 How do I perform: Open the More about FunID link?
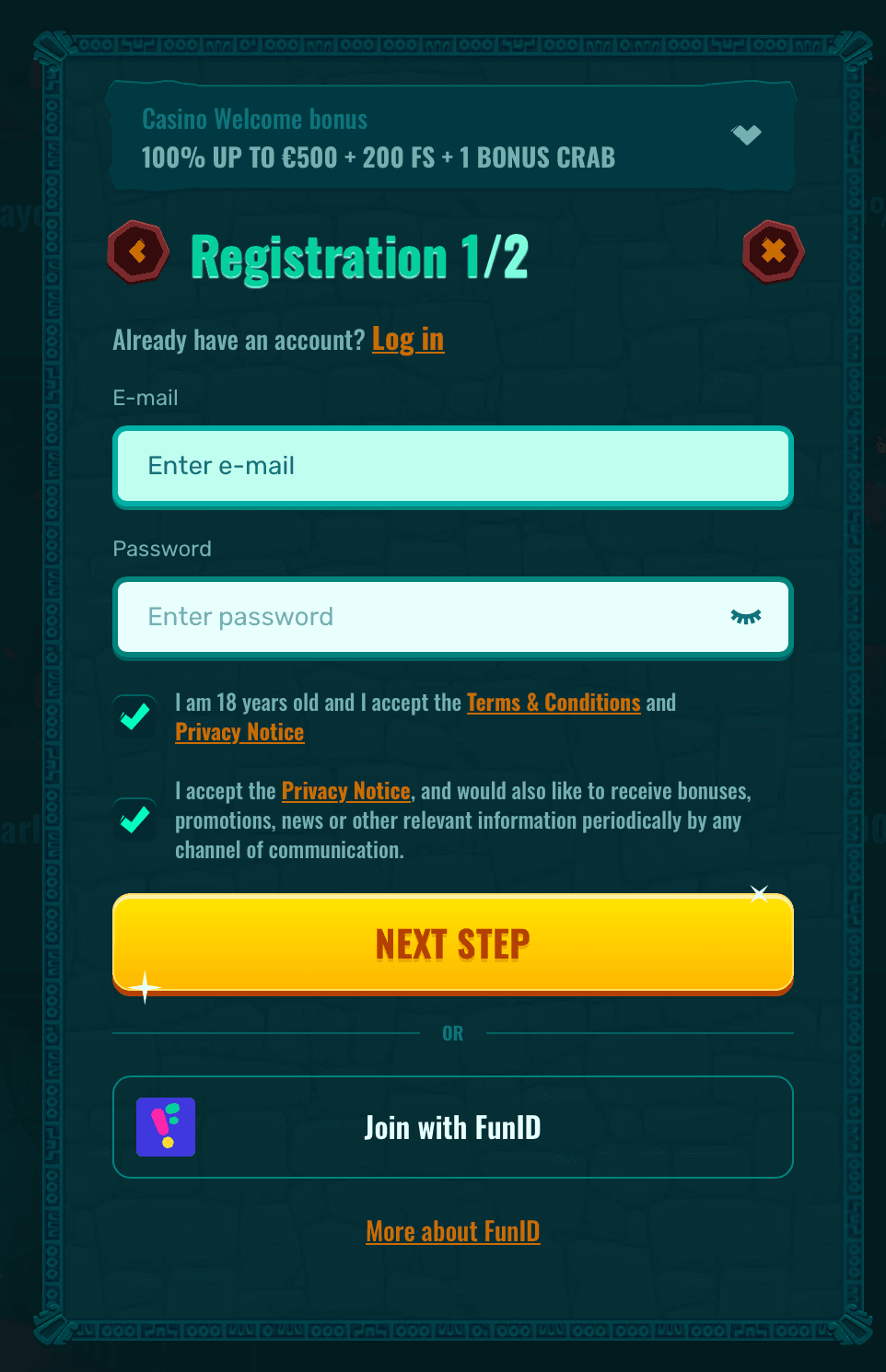click(x=452, y=1231)
